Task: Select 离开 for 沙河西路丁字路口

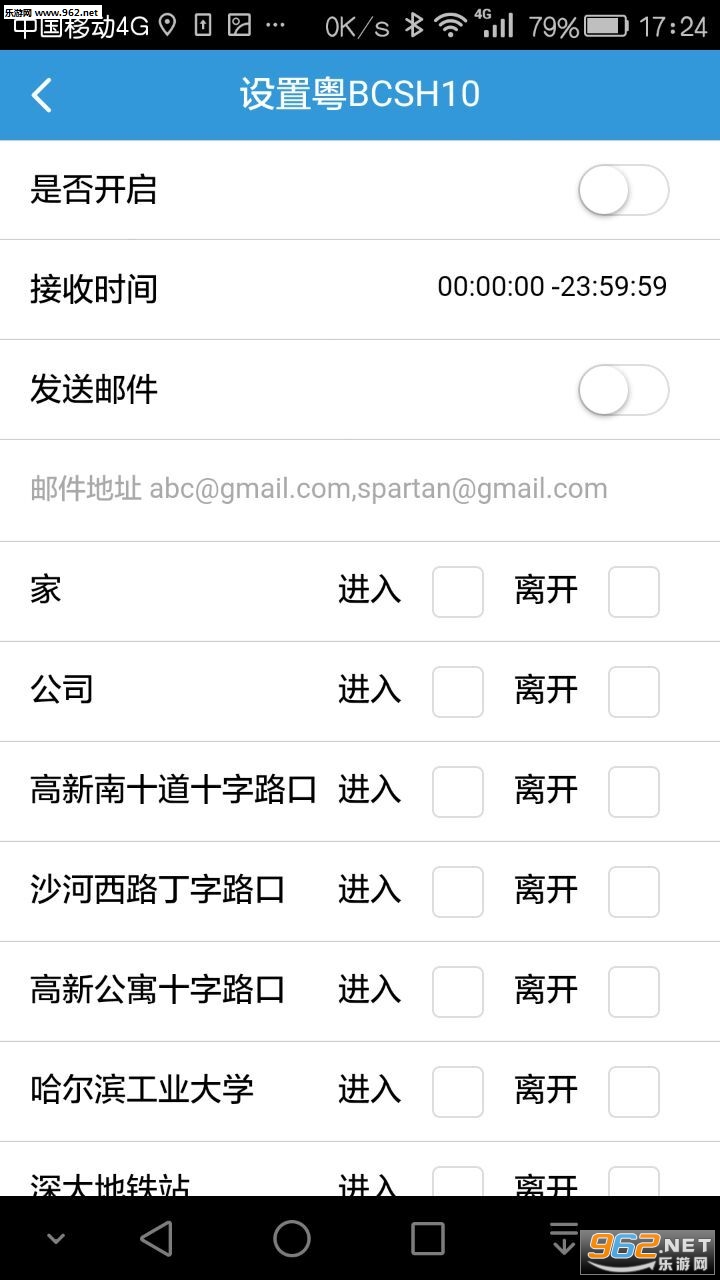Action: tap(634, 892)
